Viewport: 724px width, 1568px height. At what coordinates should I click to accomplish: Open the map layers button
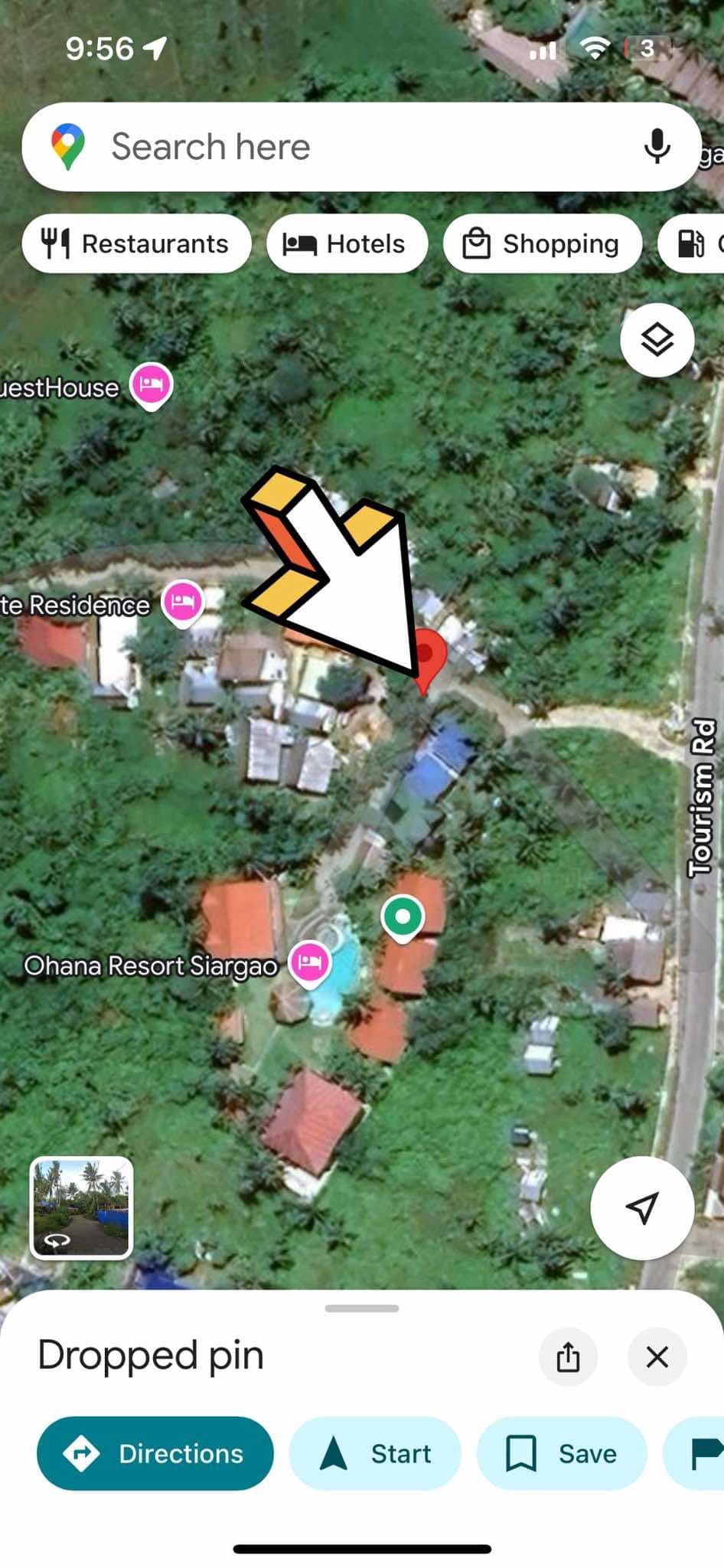657,340
